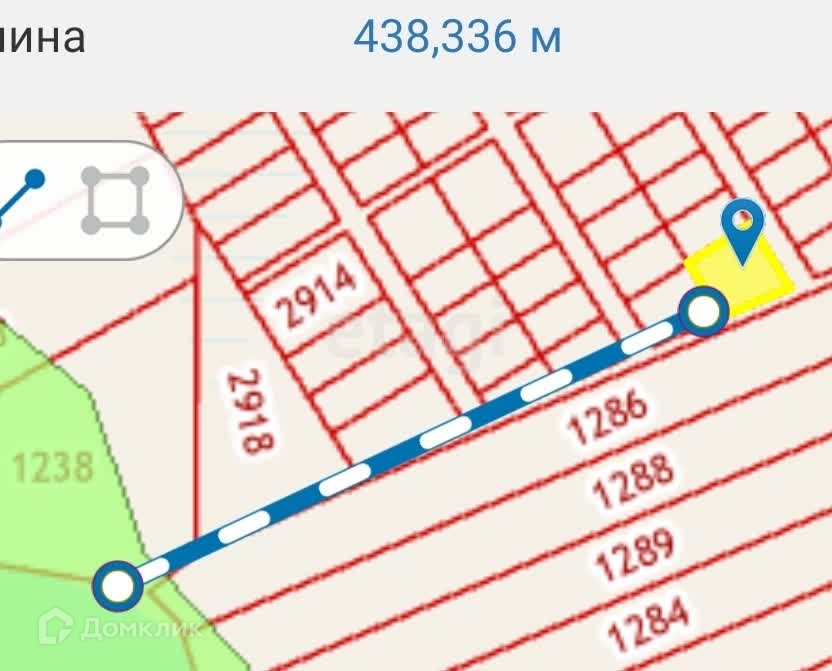Select the line distance measurement tool

(22, 198)
